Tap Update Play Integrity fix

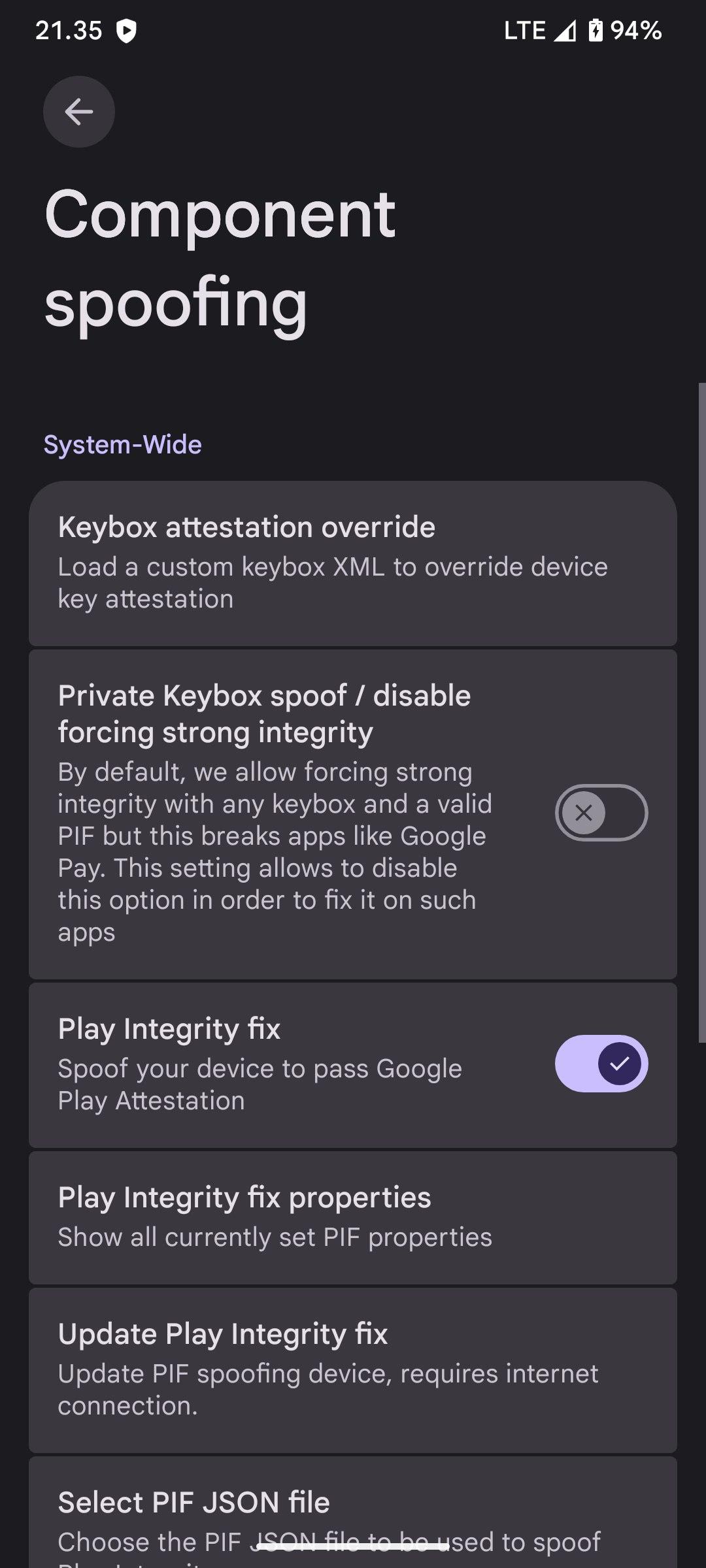pyautogui.click(x=353, y=1369)
